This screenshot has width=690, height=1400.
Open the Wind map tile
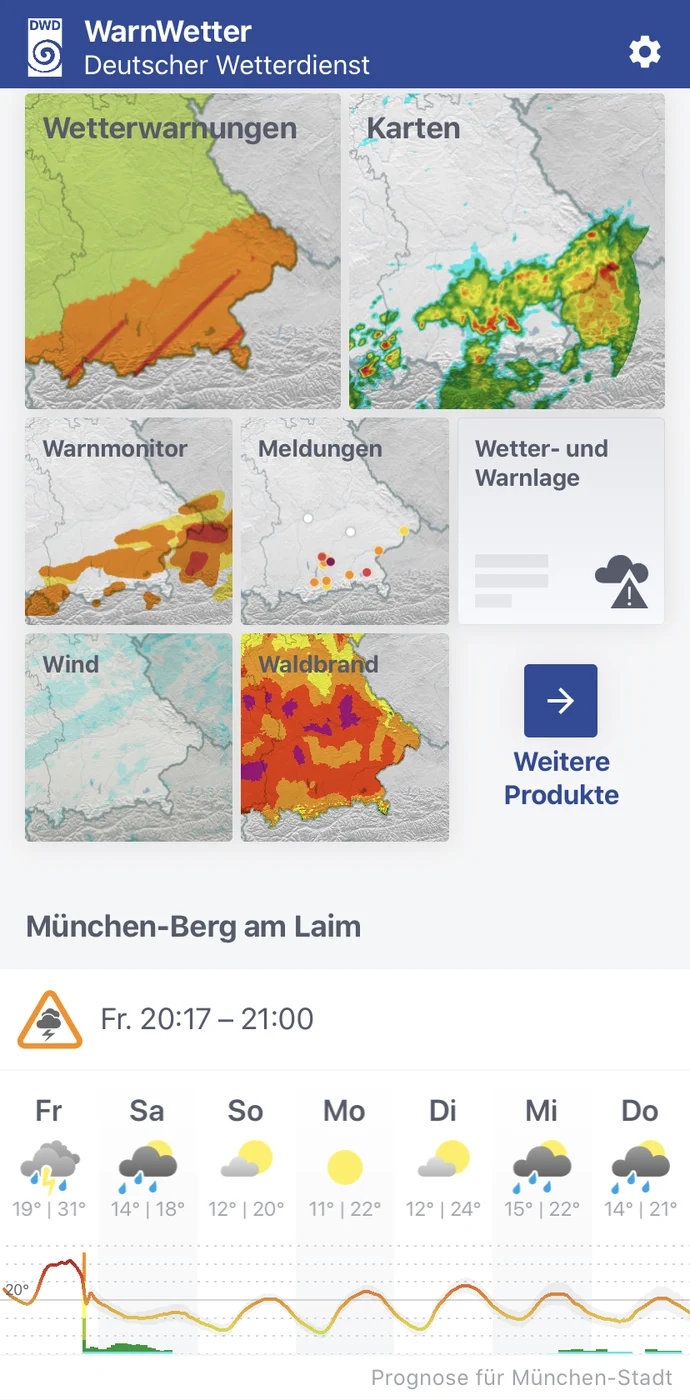(x=129, y=737)
